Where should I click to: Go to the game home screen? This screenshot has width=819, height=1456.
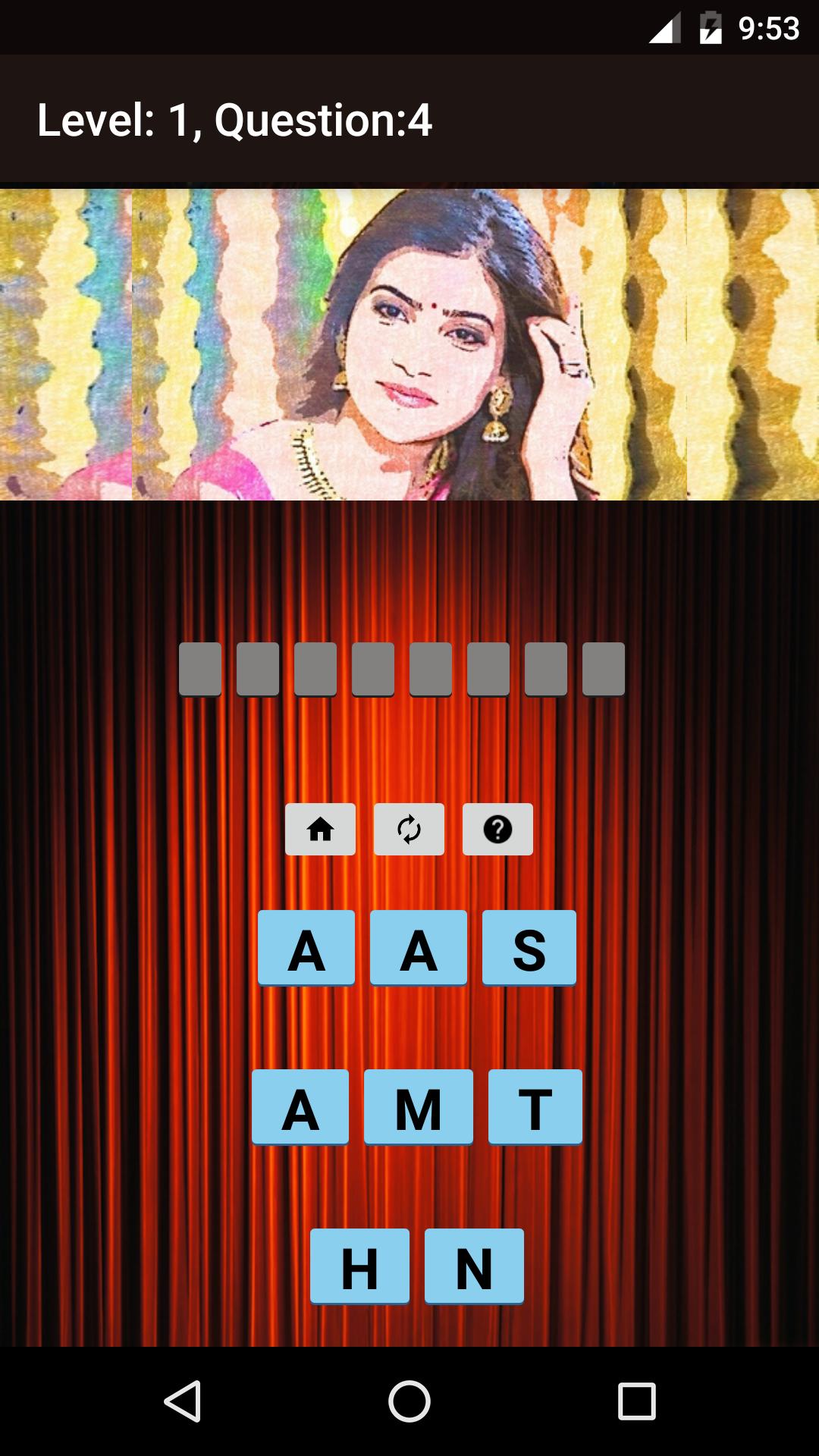point(320,829)
